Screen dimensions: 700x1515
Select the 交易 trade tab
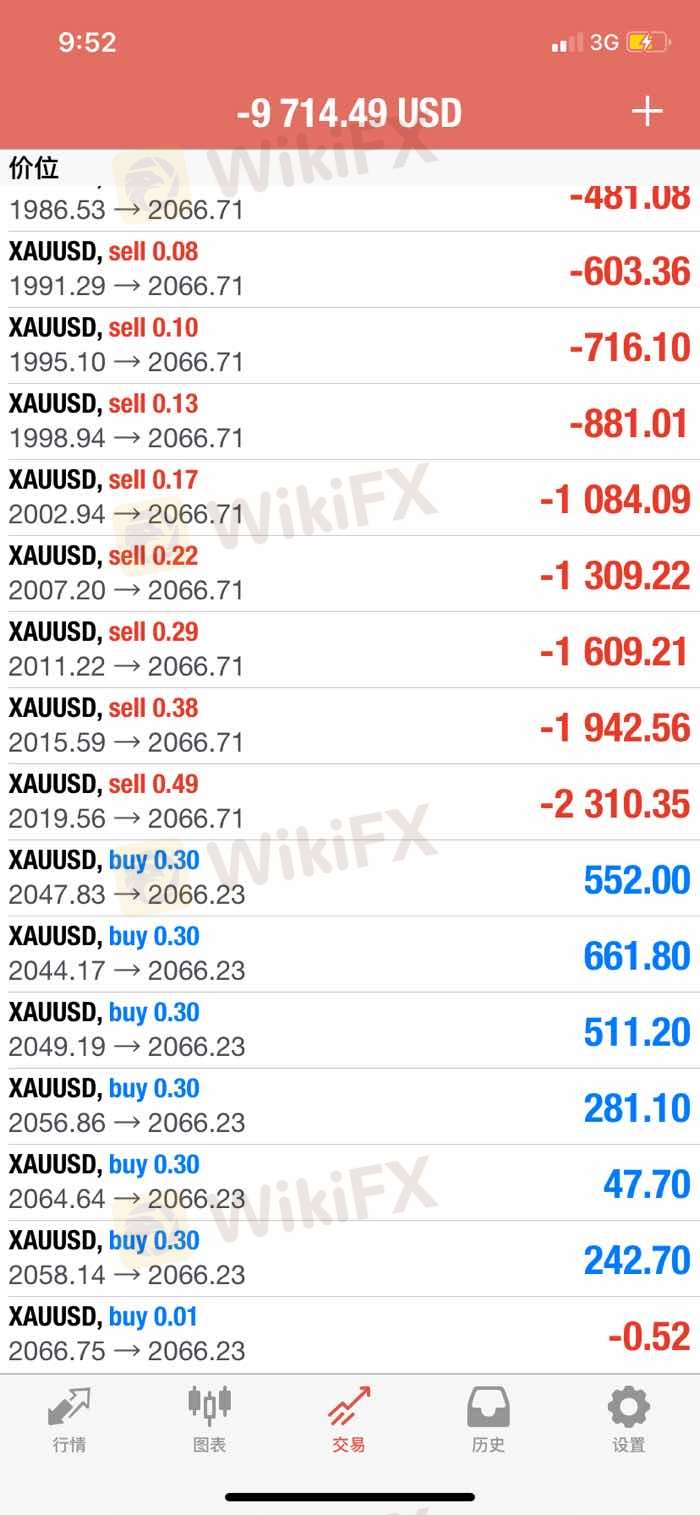coord(349,1419)
